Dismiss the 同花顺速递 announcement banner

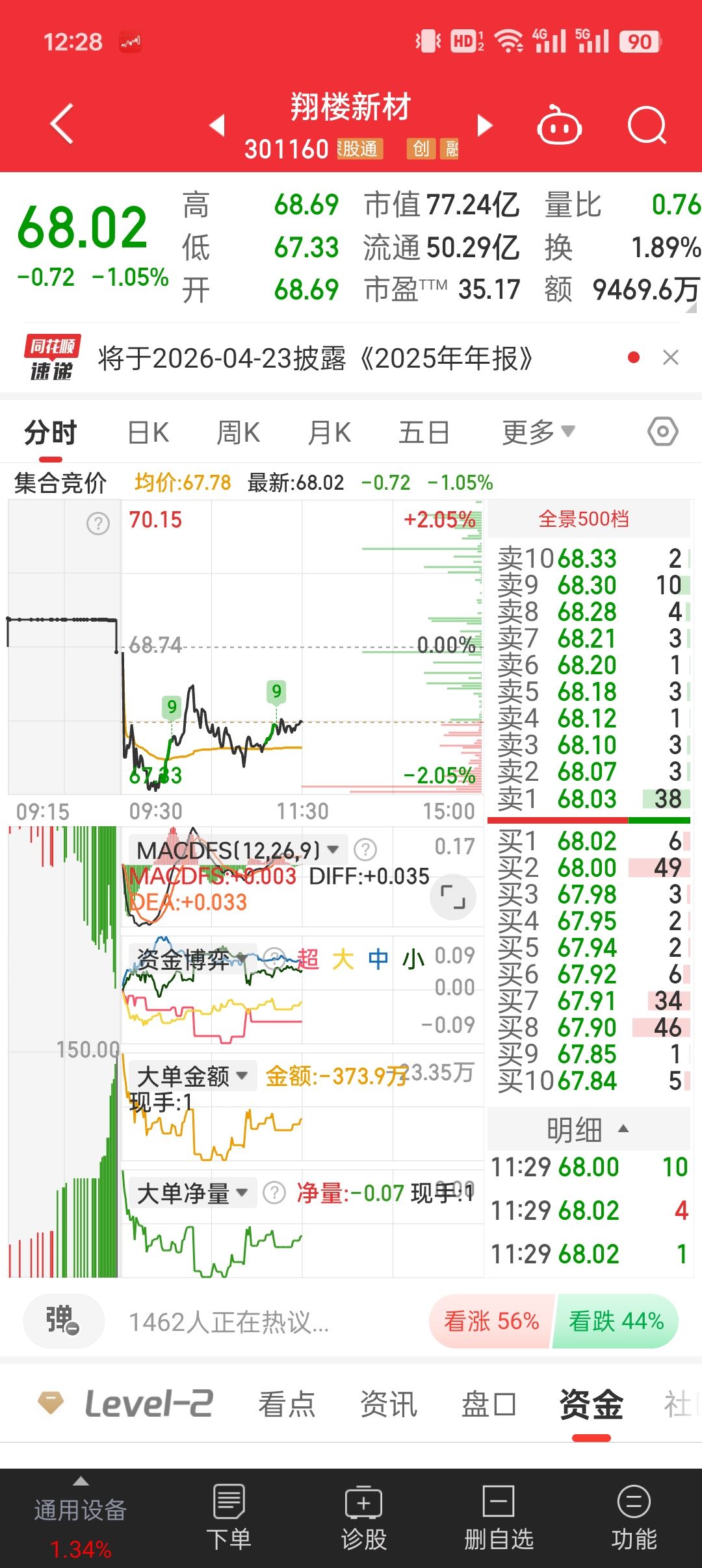(671, 357)
